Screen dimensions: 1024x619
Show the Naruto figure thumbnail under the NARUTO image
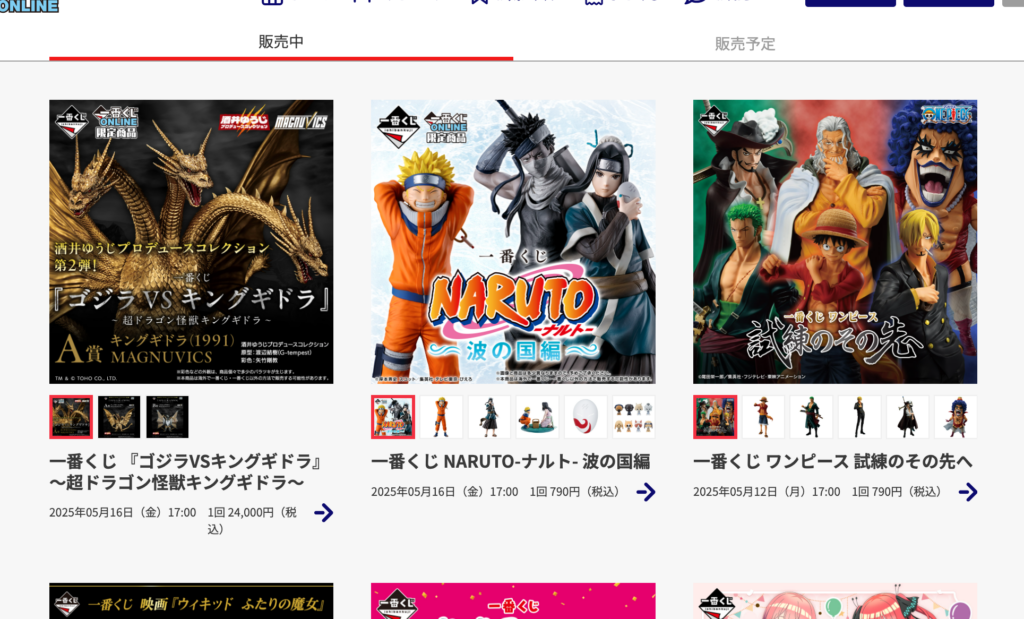pos(441,417)
